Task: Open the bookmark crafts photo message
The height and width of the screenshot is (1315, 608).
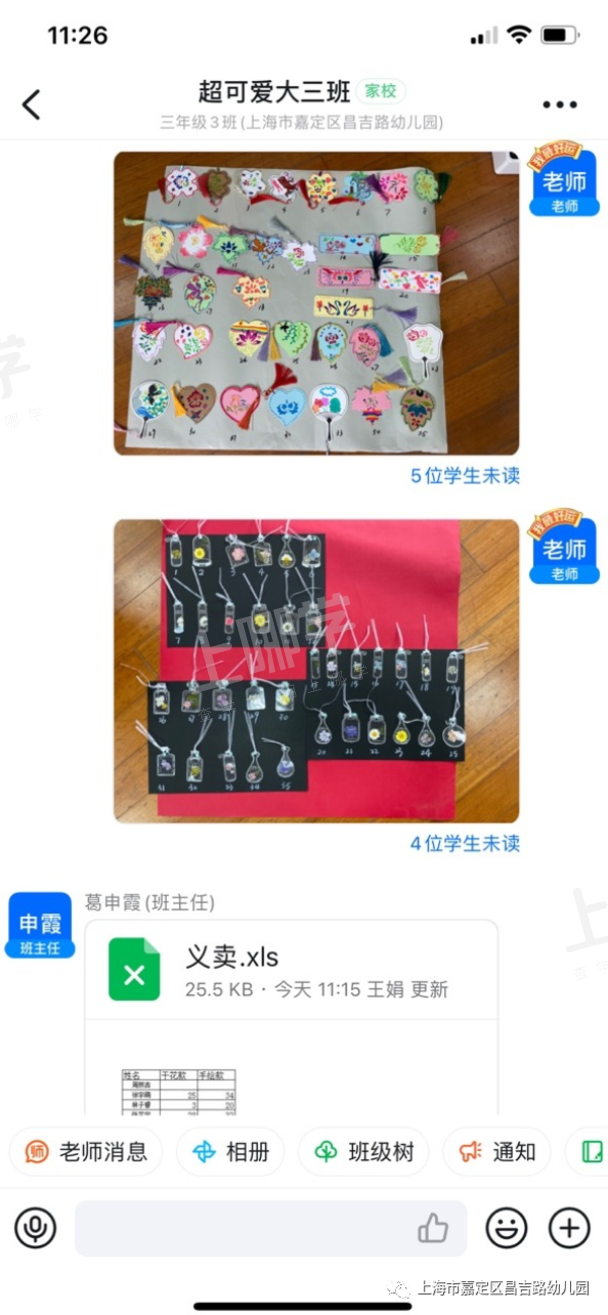Action: click(x=316, y=303)
